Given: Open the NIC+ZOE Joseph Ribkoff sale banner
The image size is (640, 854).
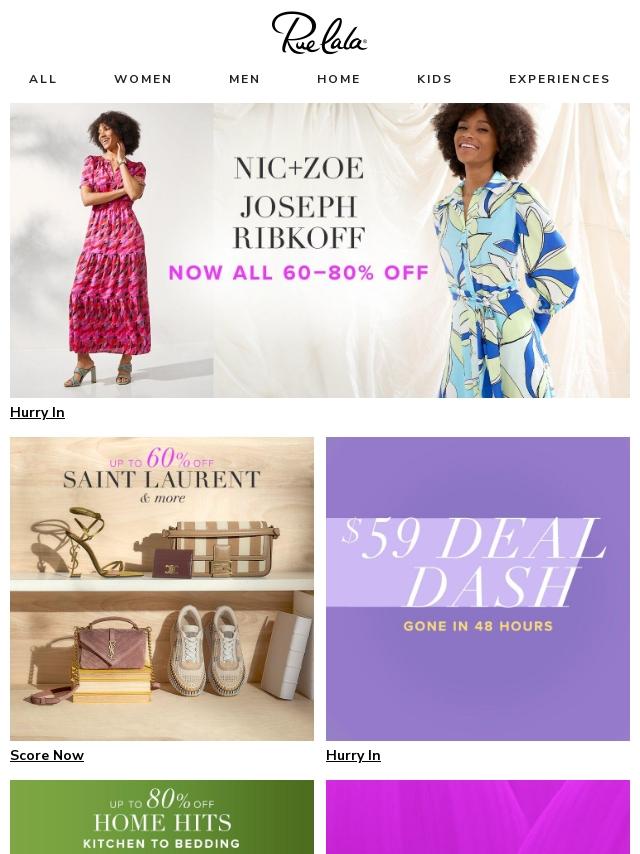Looking at the screenshot, I should coord(320,250).
